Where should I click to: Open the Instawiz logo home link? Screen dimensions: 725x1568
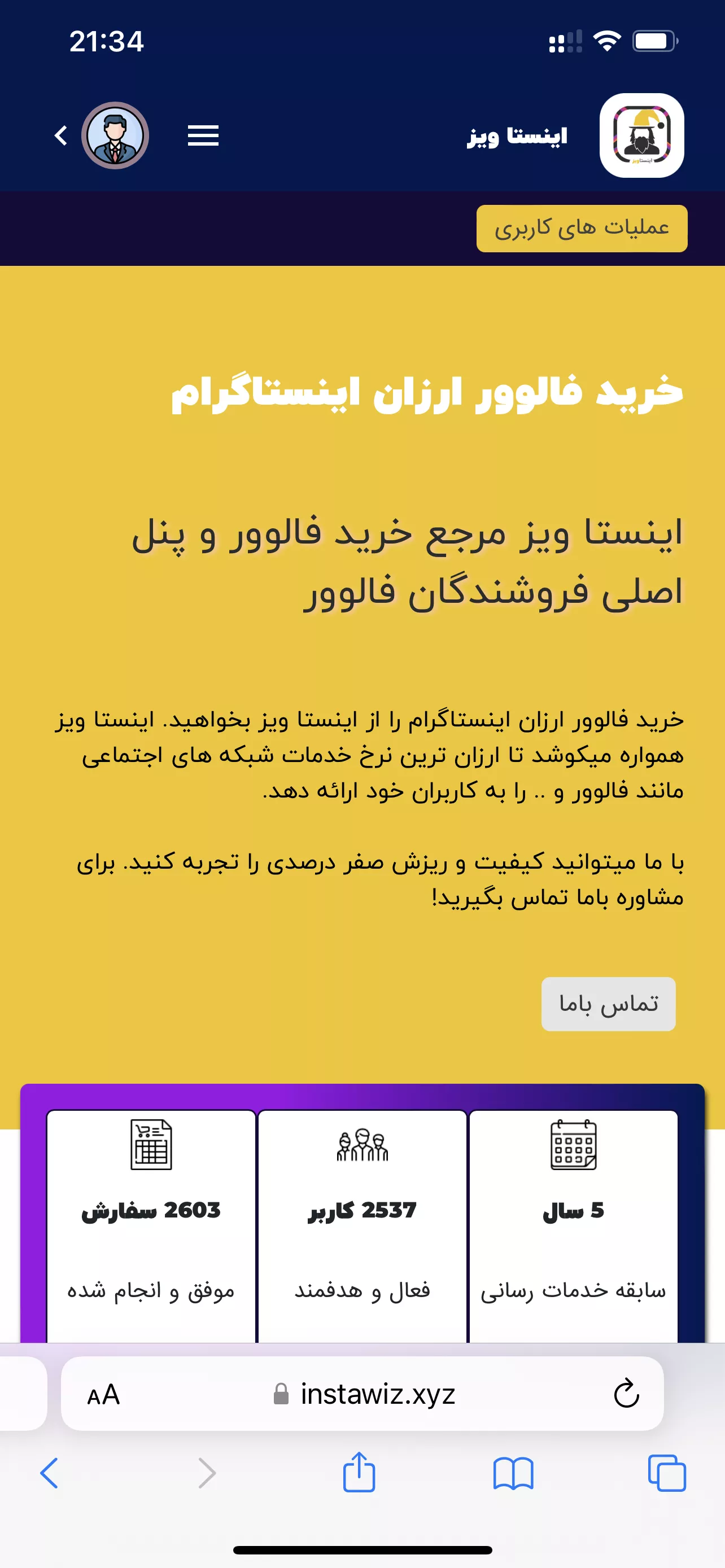click(641, 135)
